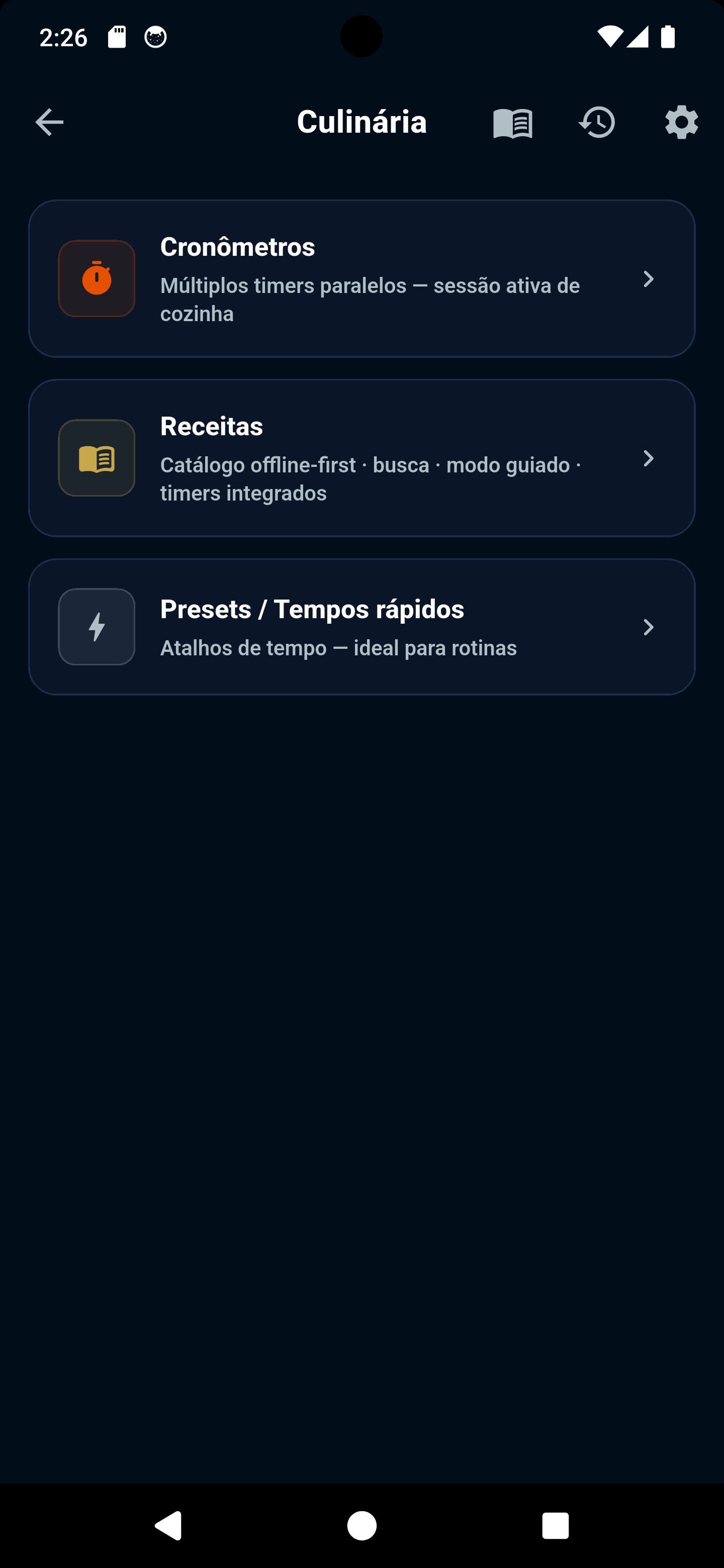The height and width of the screenshot is (1568, 724).
Task: Open the Cronômetros section
Action: point(361,278)
